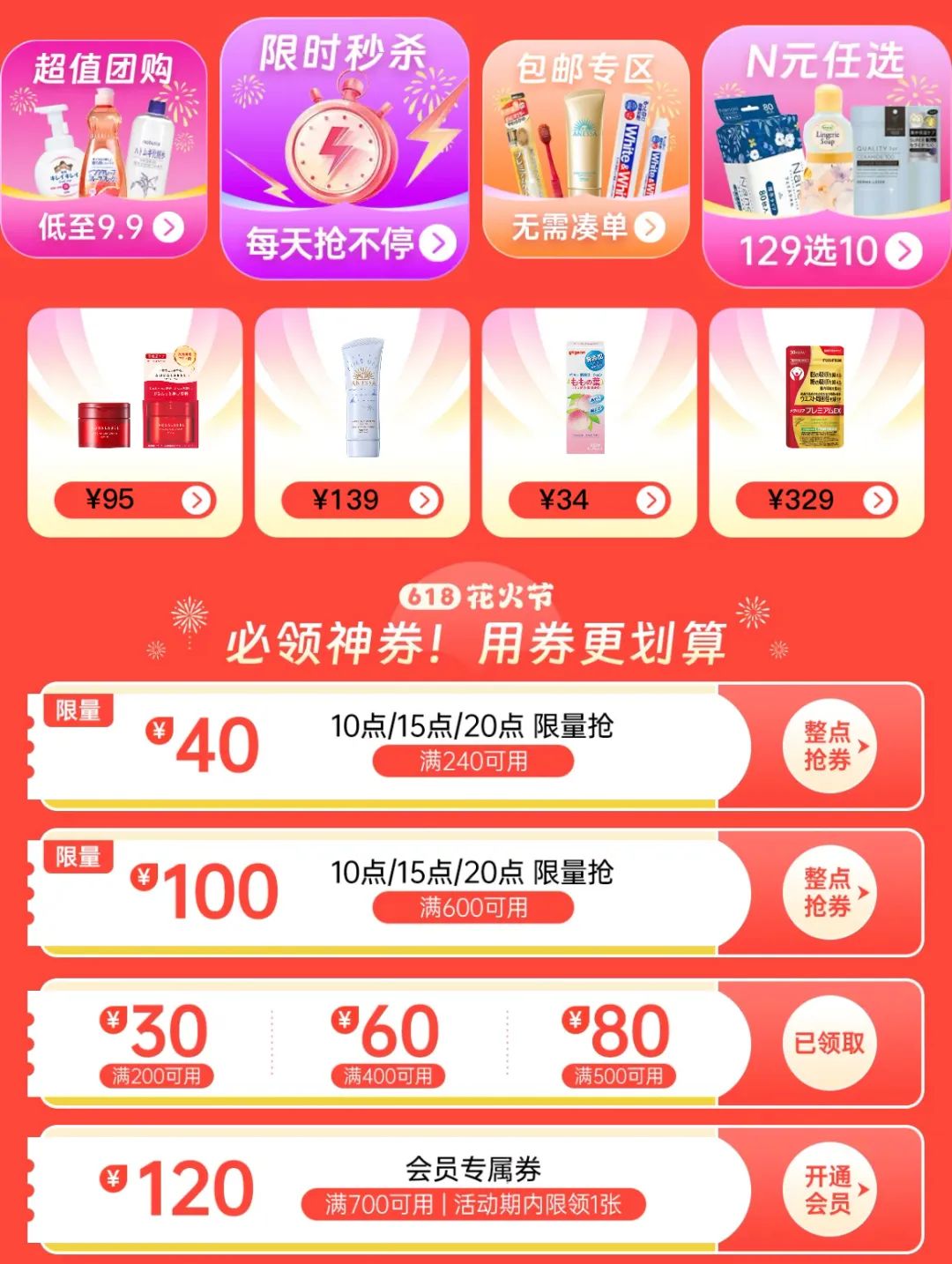Open the ¥329 supplement product
The width and height of the screenshot is (952, 1264).
pos(816,422)
